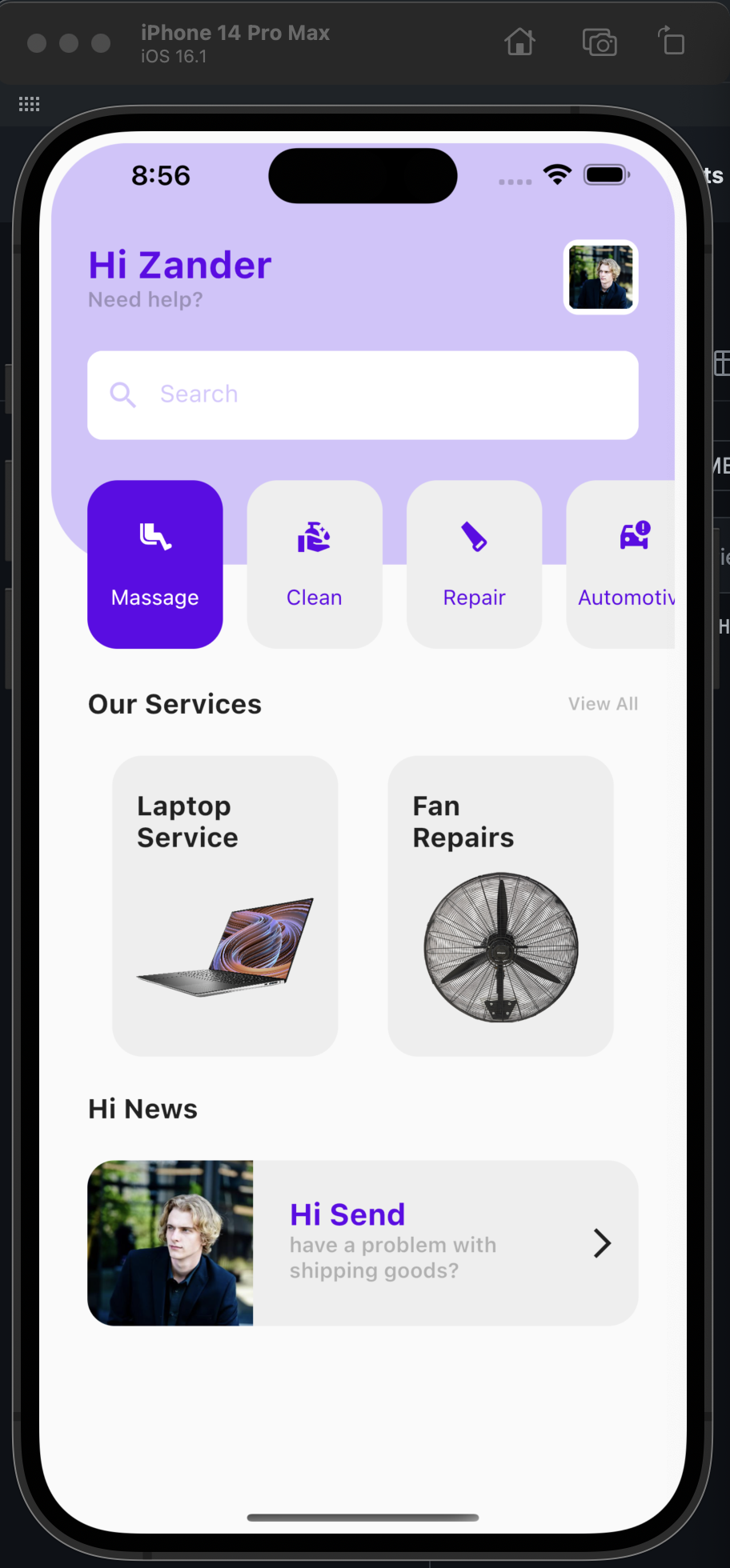Tap the Search input field
This screenshot has height=1568, width=730.
coord(362,394)
